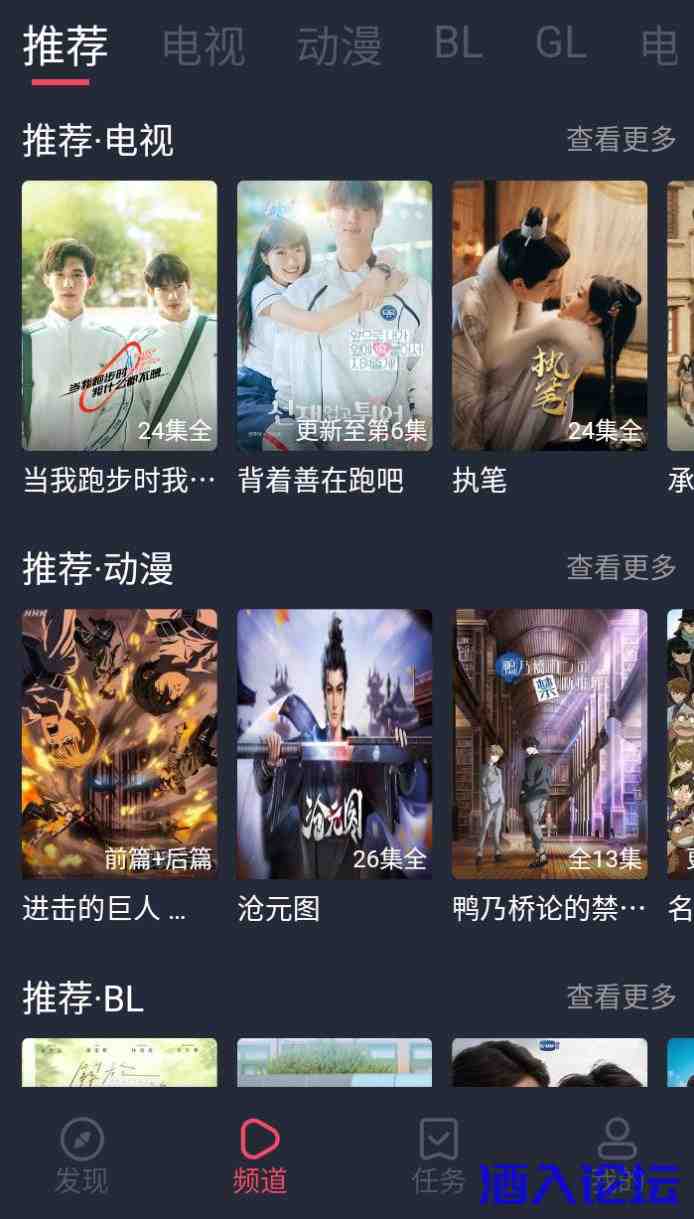Screen dimensions: 694x1219
Task: View more in the 推荐·动漫 section
Action: (x=621, y=567)
